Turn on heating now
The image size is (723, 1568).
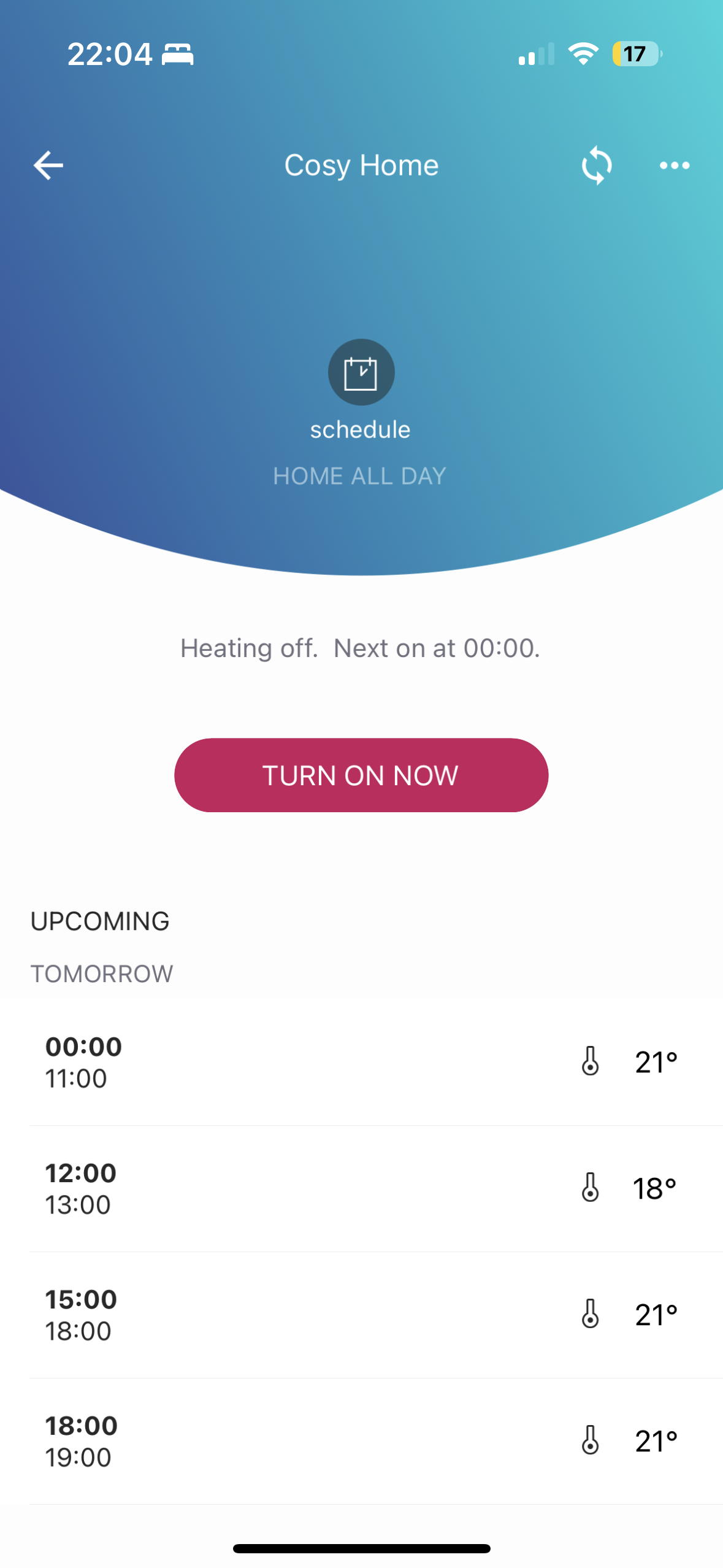361,775
